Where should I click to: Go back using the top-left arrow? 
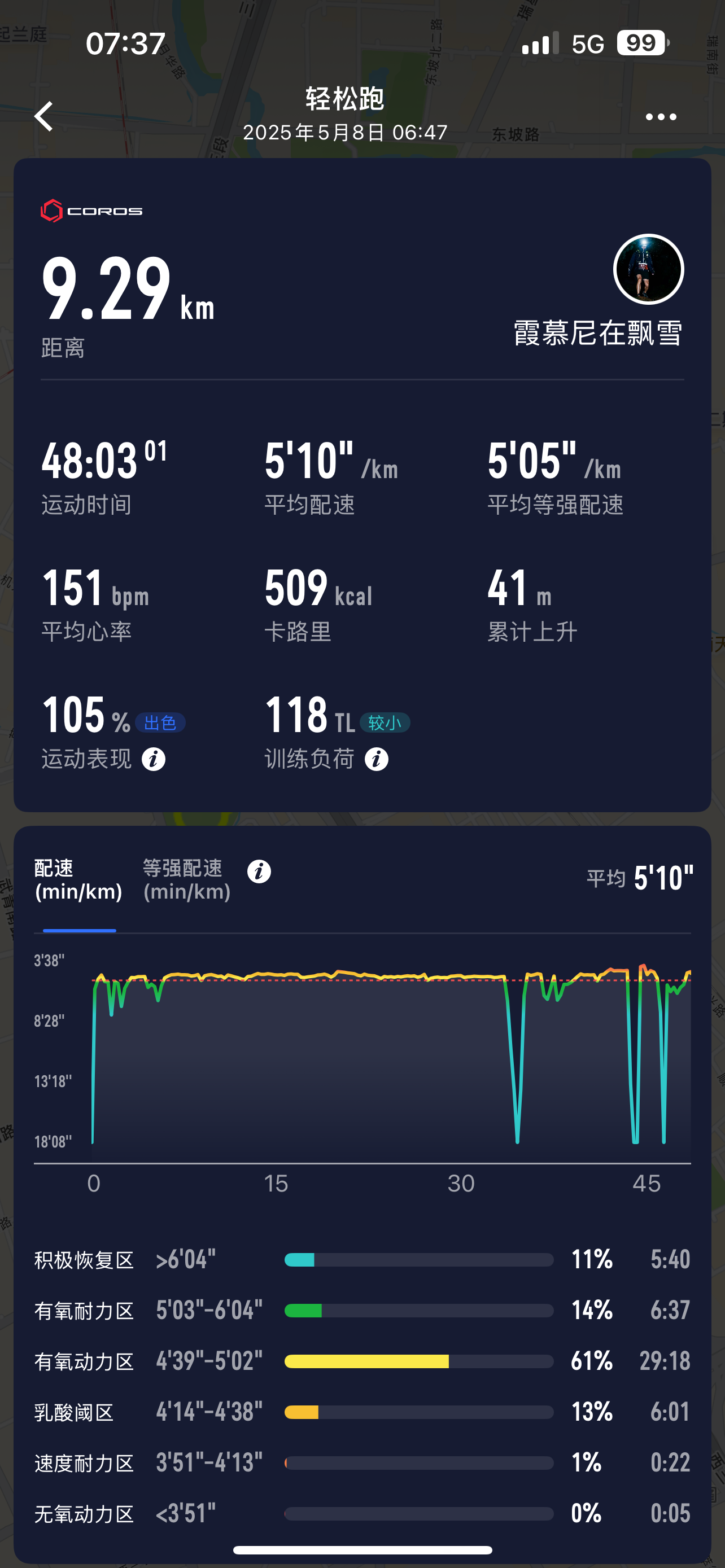pyautogui.click(x=44, y=116)
